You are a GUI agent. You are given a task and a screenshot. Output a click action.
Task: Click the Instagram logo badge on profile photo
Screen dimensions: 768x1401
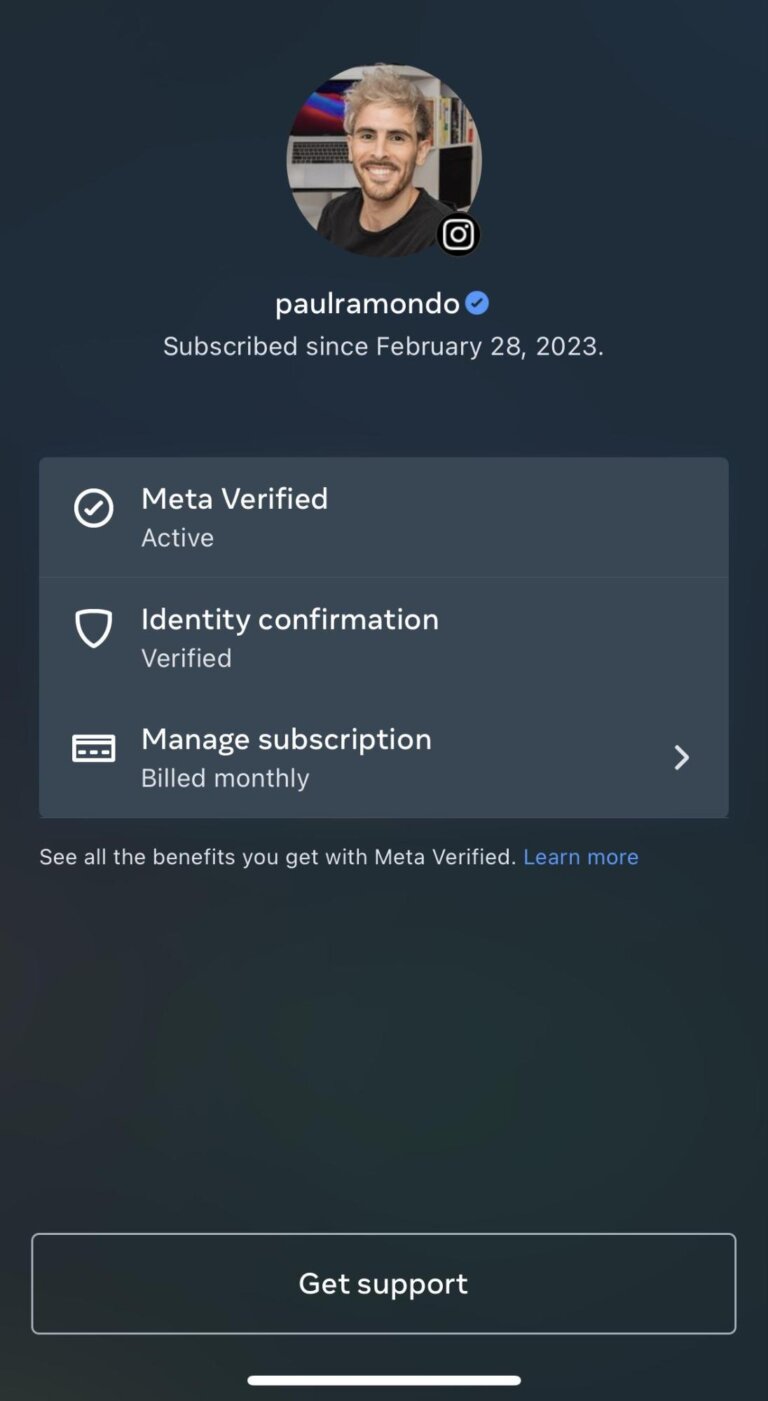point(458,234)
